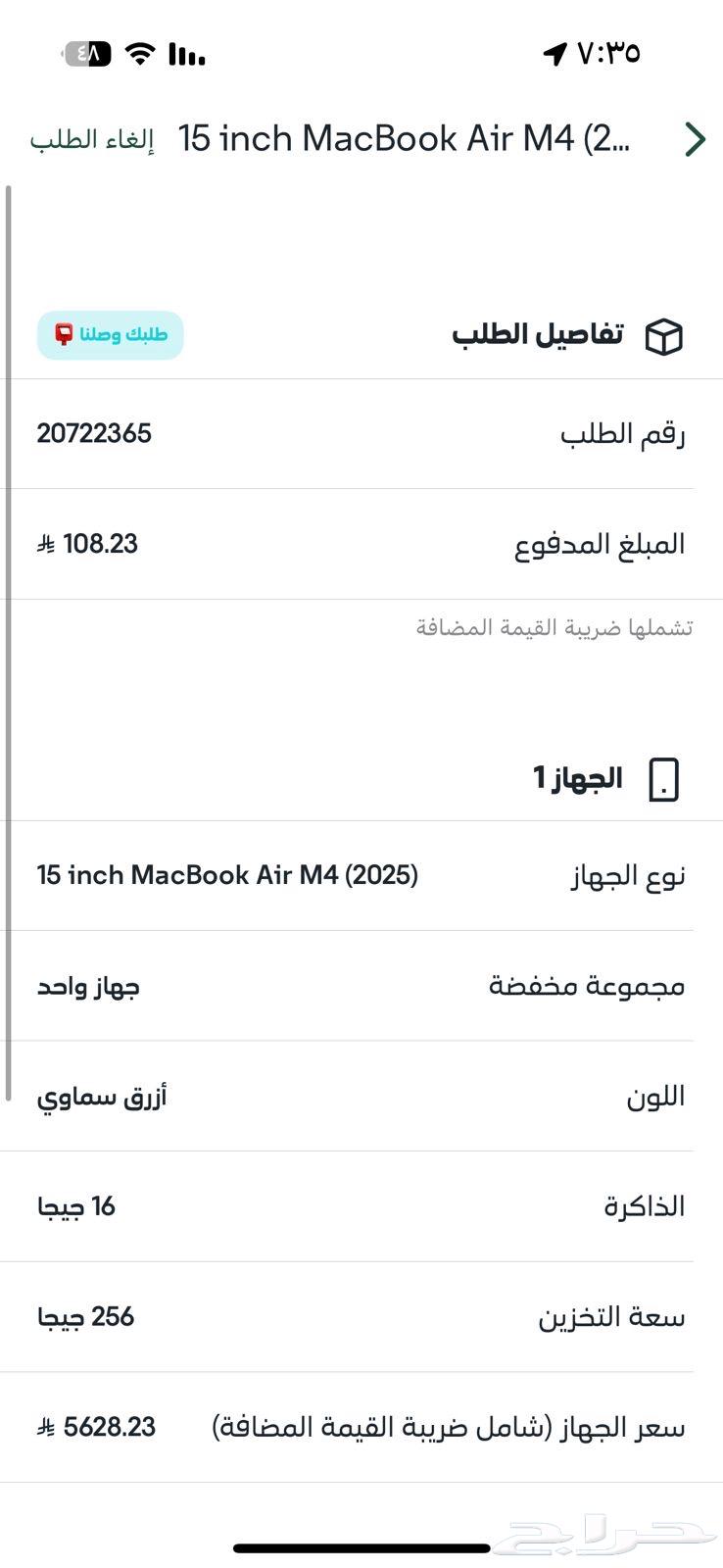Screen dimensions: 723x1568
Task: Tap the battery indicator icon
Action: coord(81,54)
